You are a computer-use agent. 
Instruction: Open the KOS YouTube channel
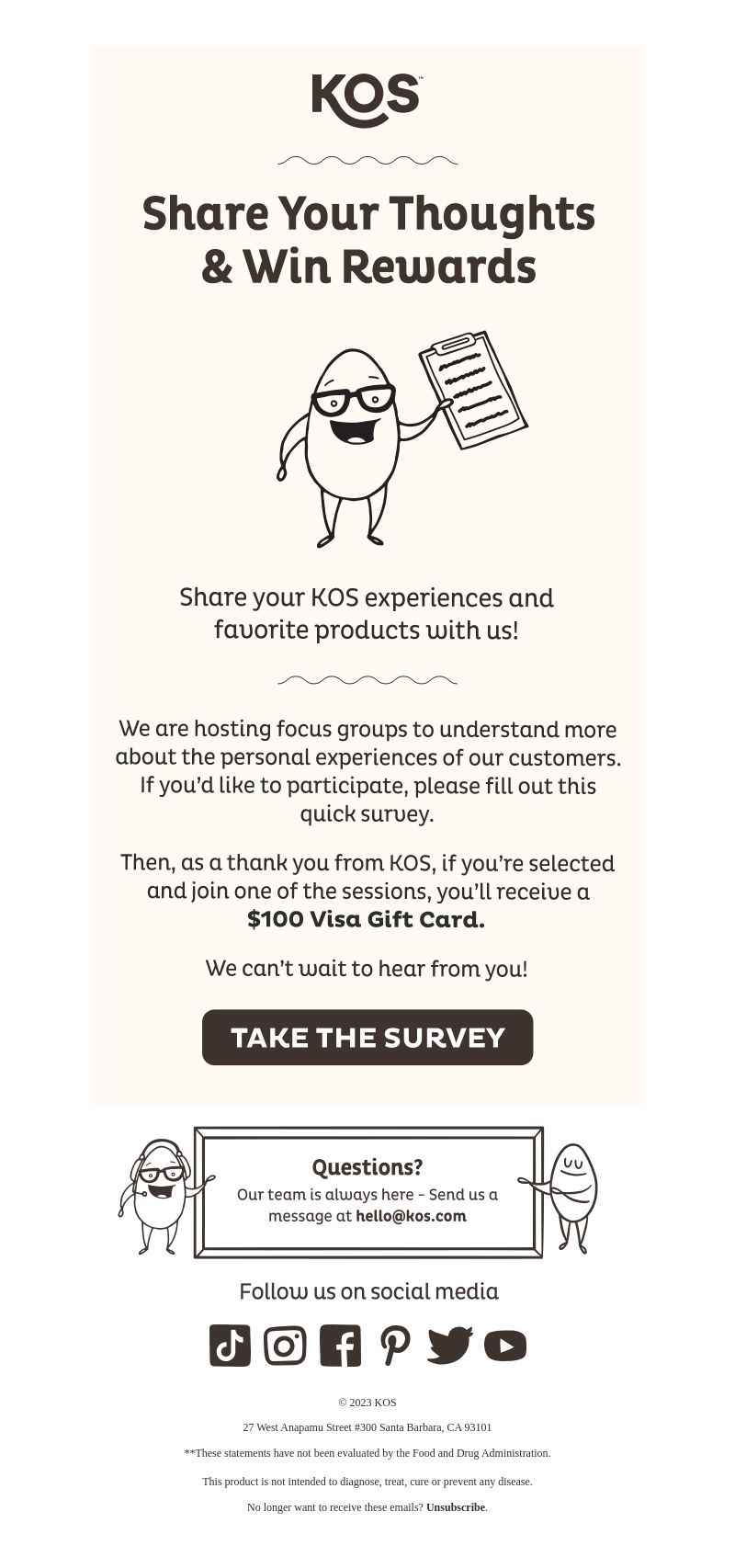click(505, 1346)
